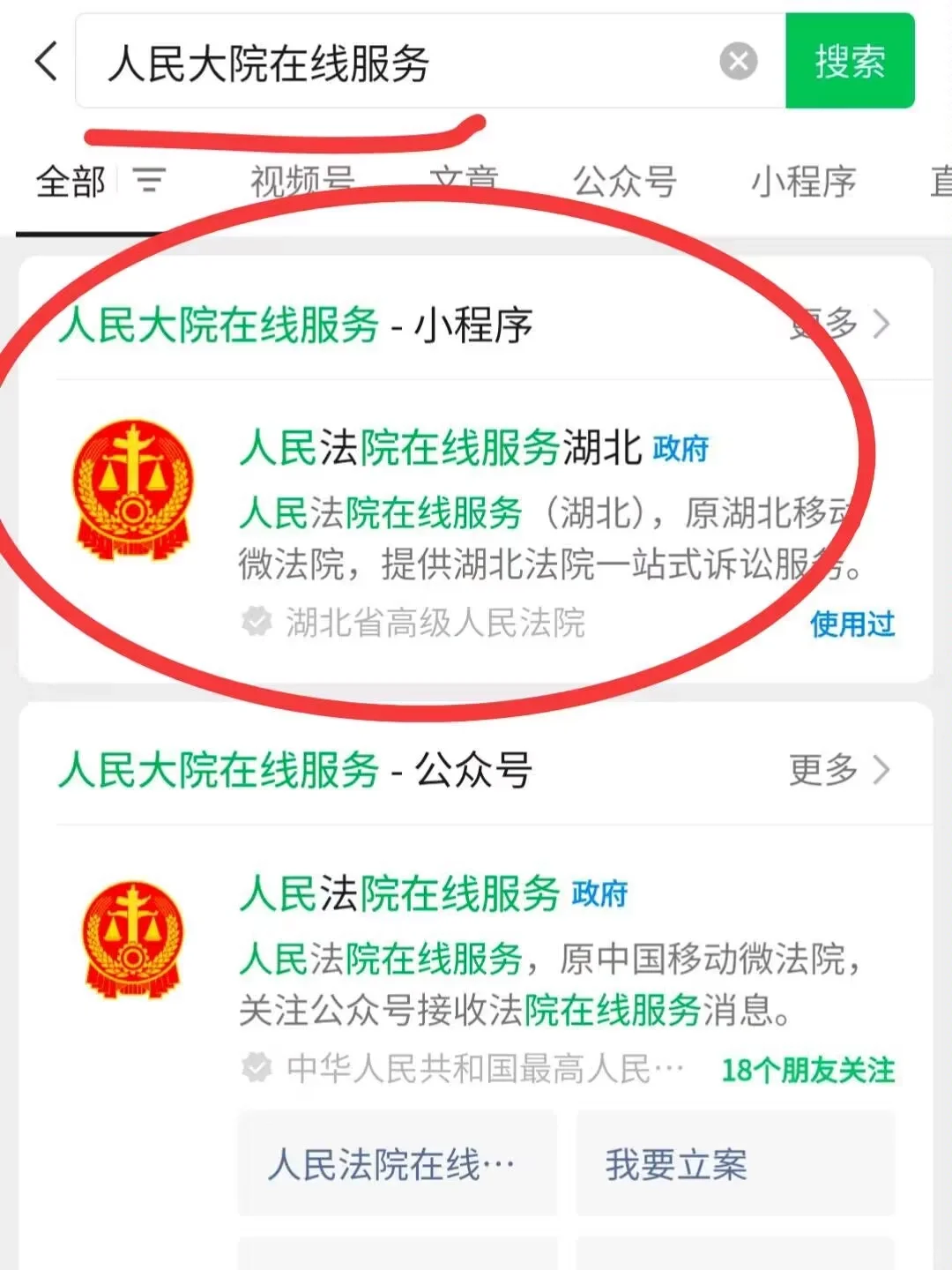The width and height of the screenshot is (952, 1270).
Task: Tap the 人民法院在线… shortcut button
Action: [397, 1165]
